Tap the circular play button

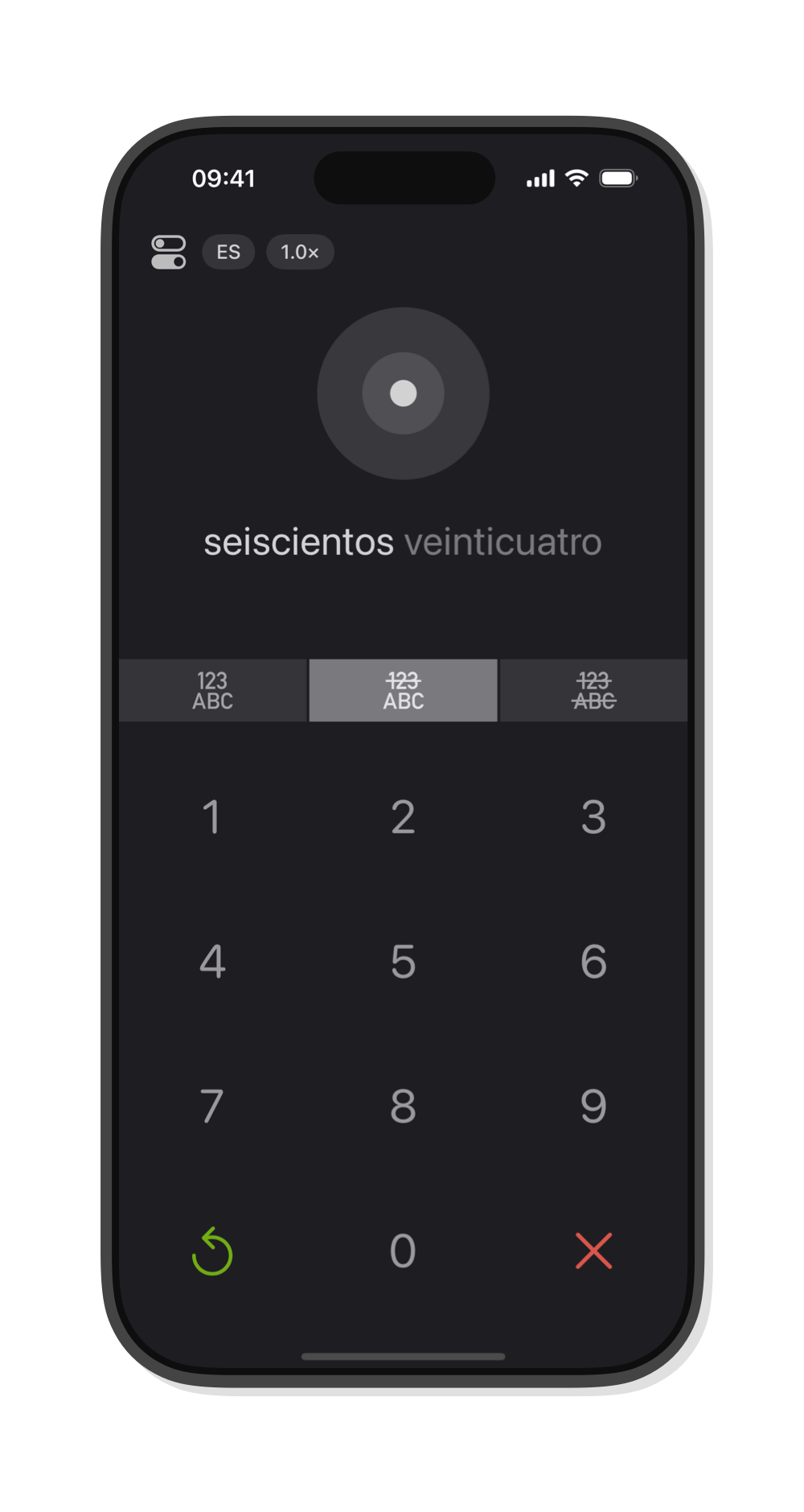tap(403, 393)
